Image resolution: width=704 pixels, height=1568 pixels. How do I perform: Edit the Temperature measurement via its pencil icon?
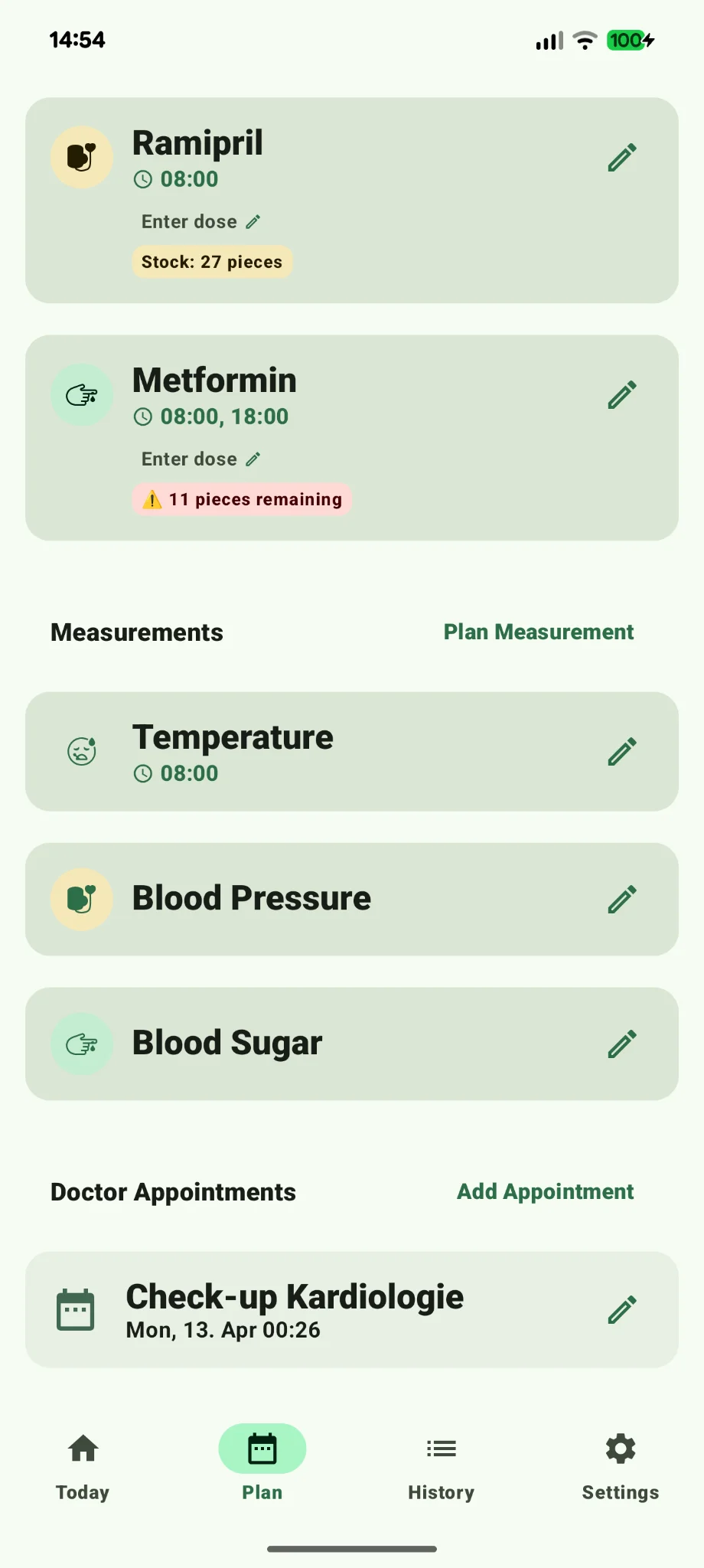(621, 751)
